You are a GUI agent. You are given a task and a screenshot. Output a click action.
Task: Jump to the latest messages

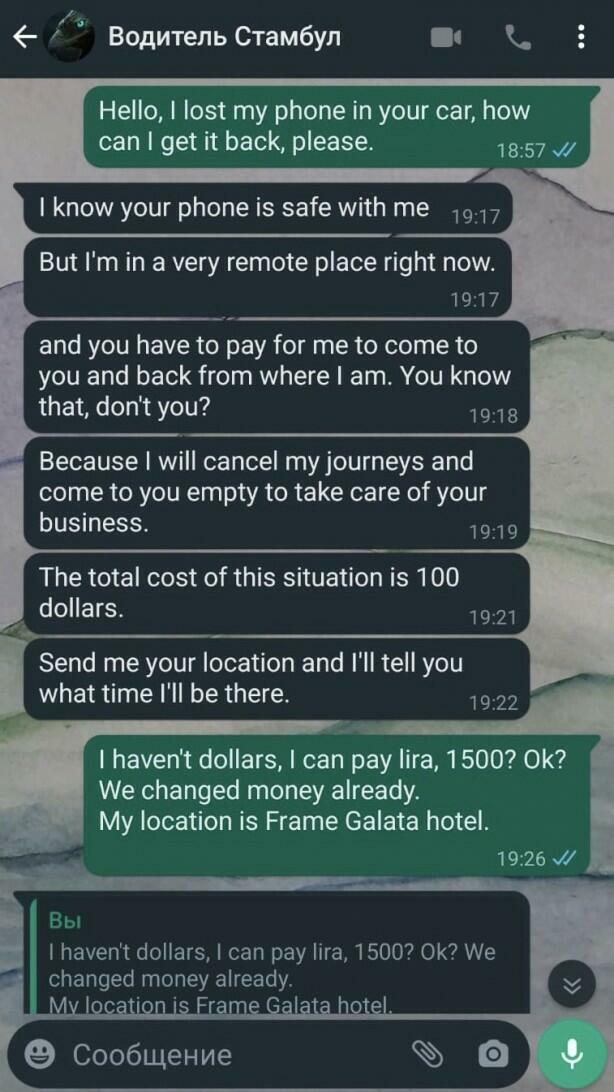click(x=572, y=986)
